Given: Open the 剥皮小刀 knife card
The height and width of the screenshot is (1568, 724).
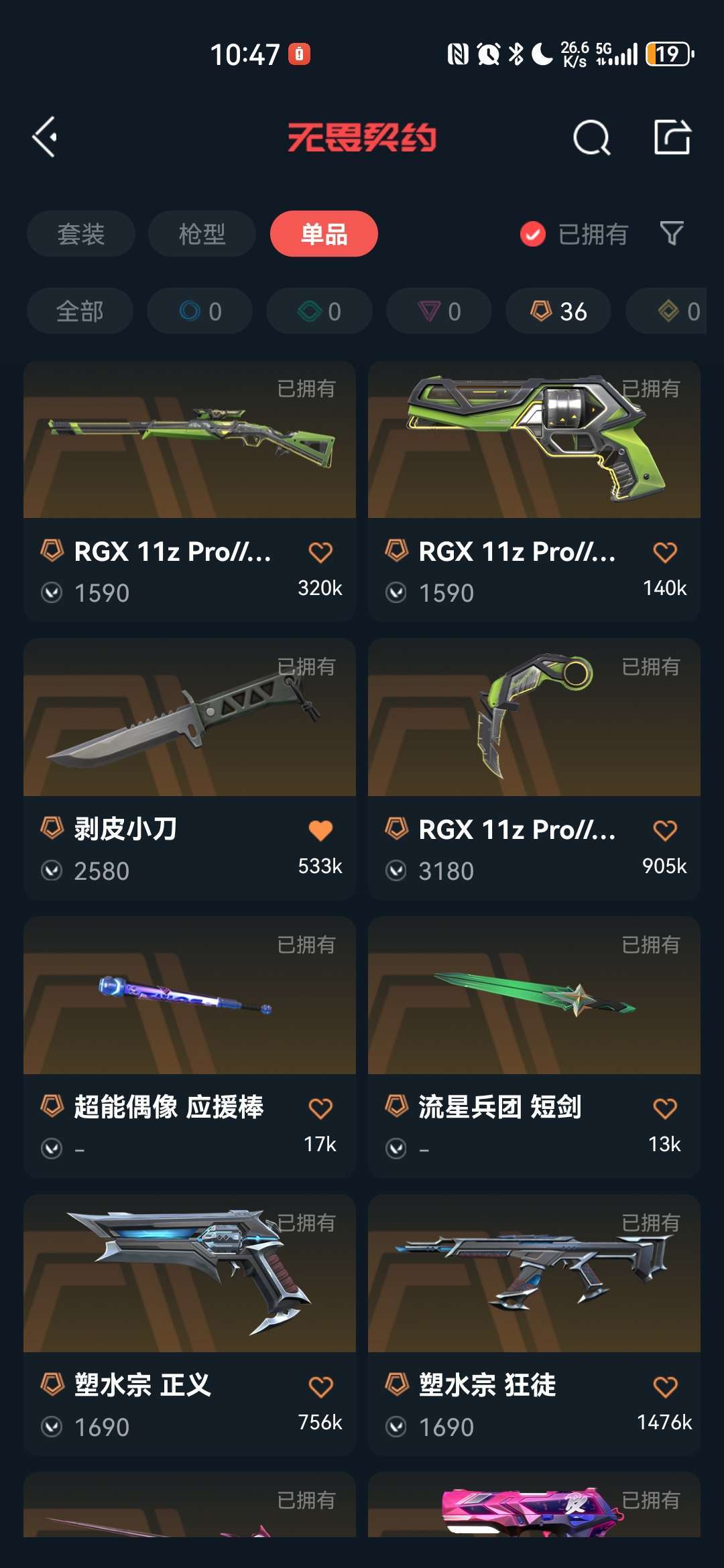Looking at the screenshot, I should 190,769.
